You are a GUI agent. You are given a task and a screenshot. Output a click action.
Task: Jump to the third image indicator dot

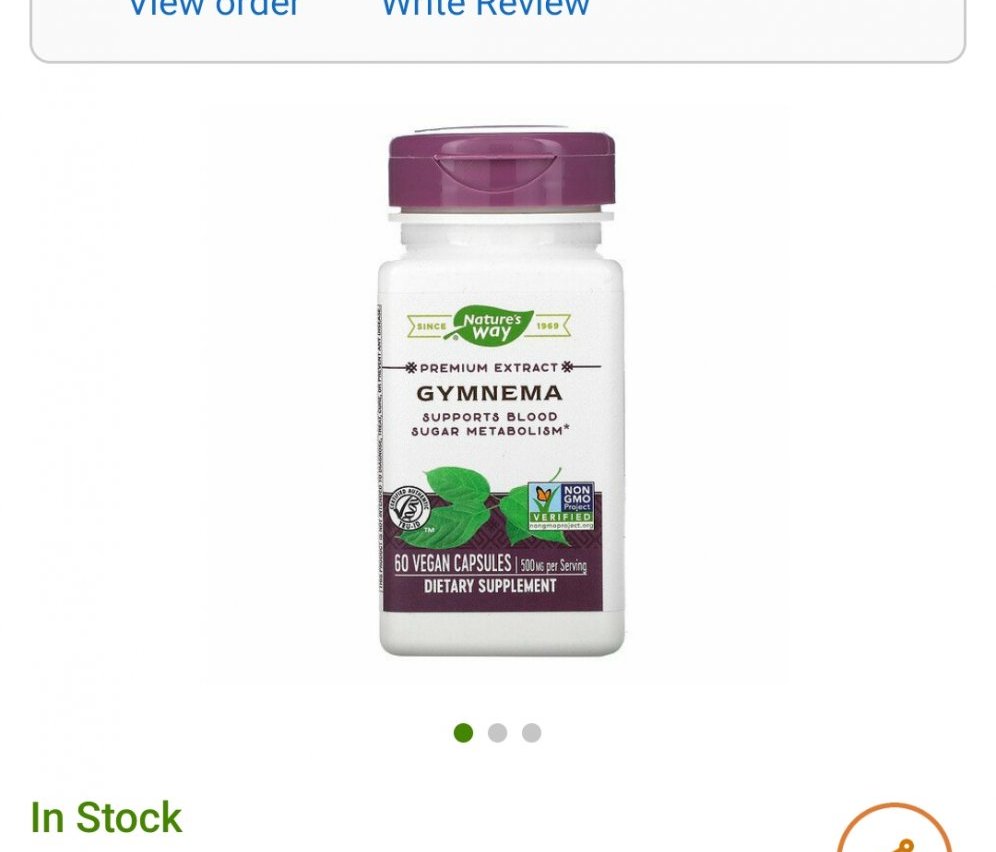(532, 733)
